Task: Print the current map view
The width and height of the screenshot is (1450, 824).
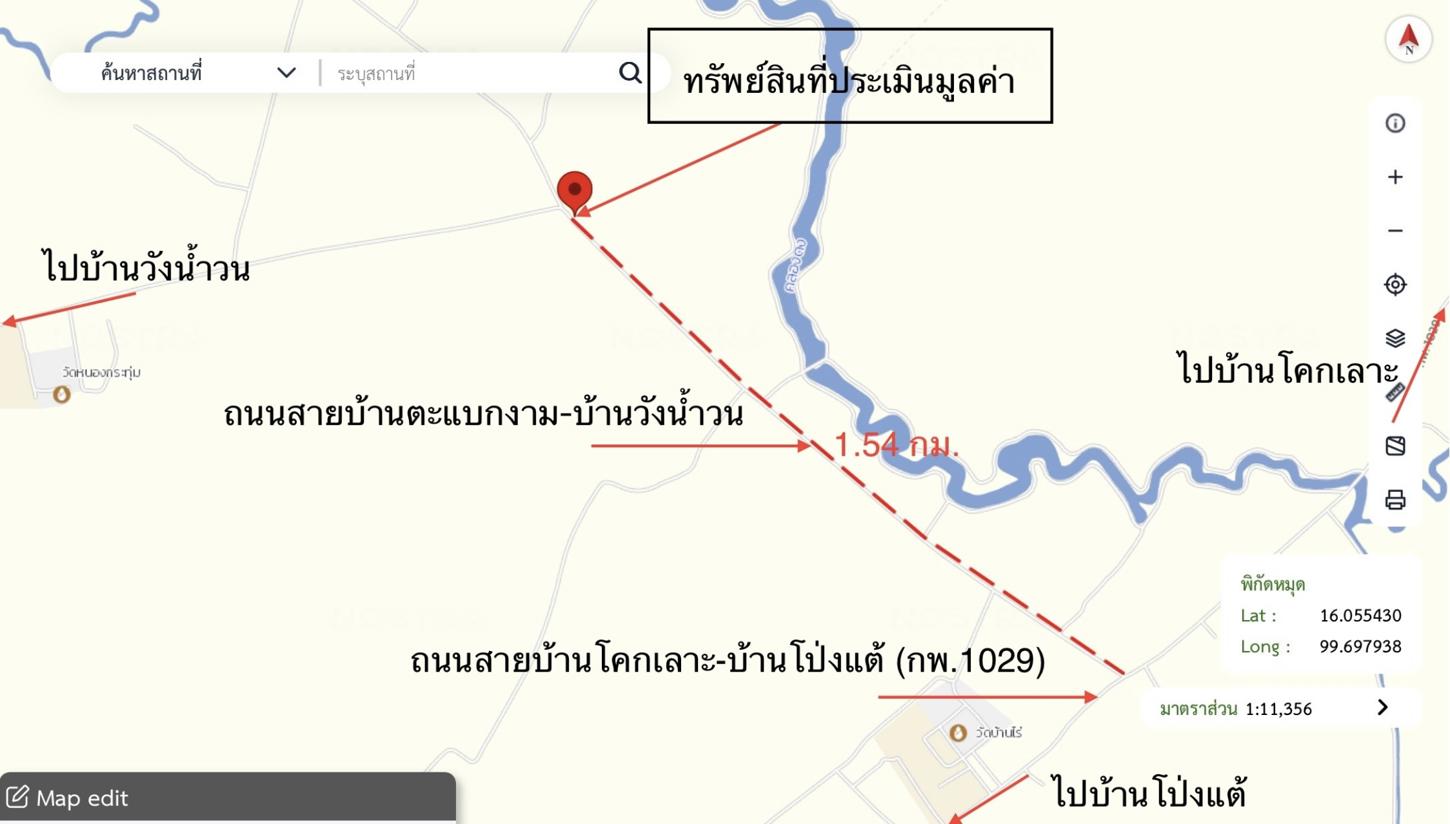Action: coord(1395,500)
